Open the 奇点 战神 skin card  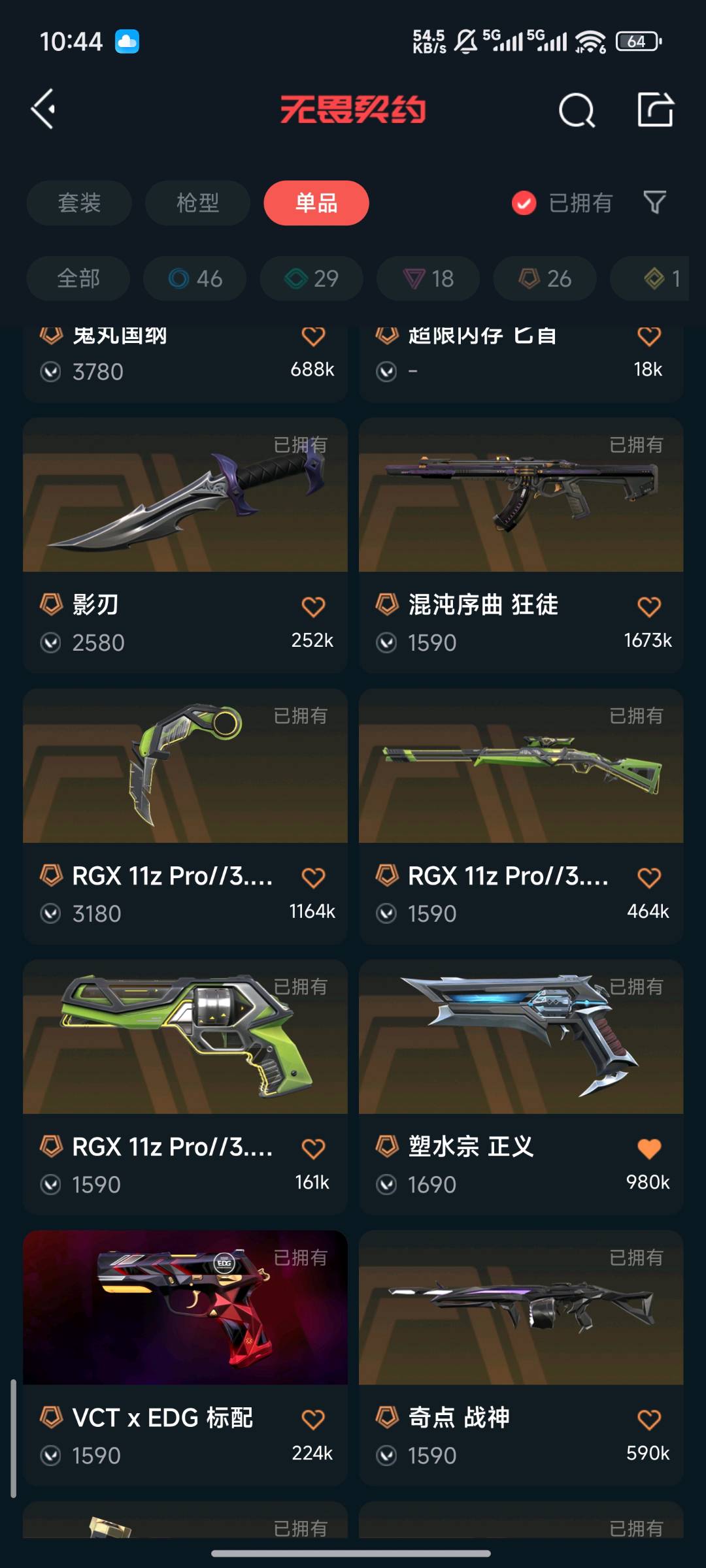[x=521, y=1358]
